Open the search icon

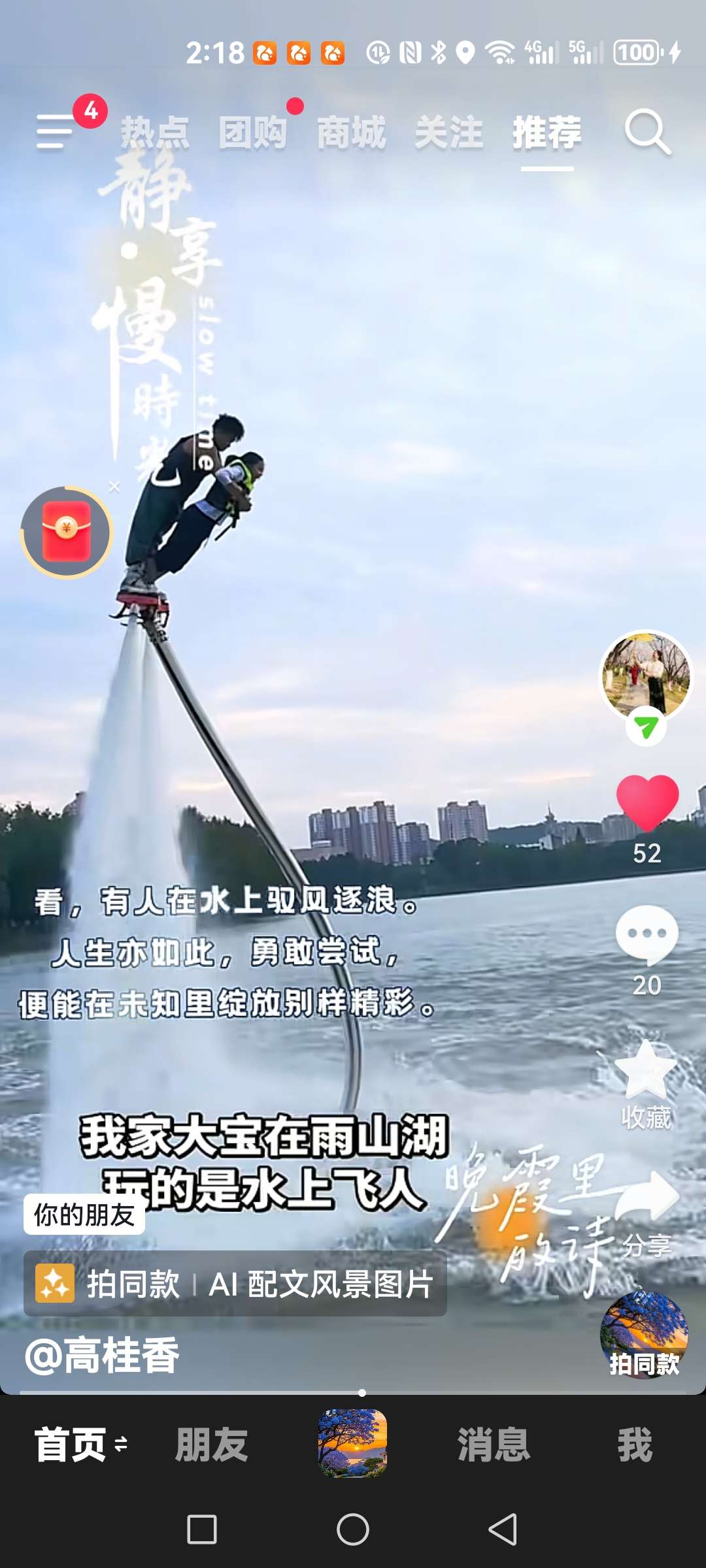pos(647,132)
